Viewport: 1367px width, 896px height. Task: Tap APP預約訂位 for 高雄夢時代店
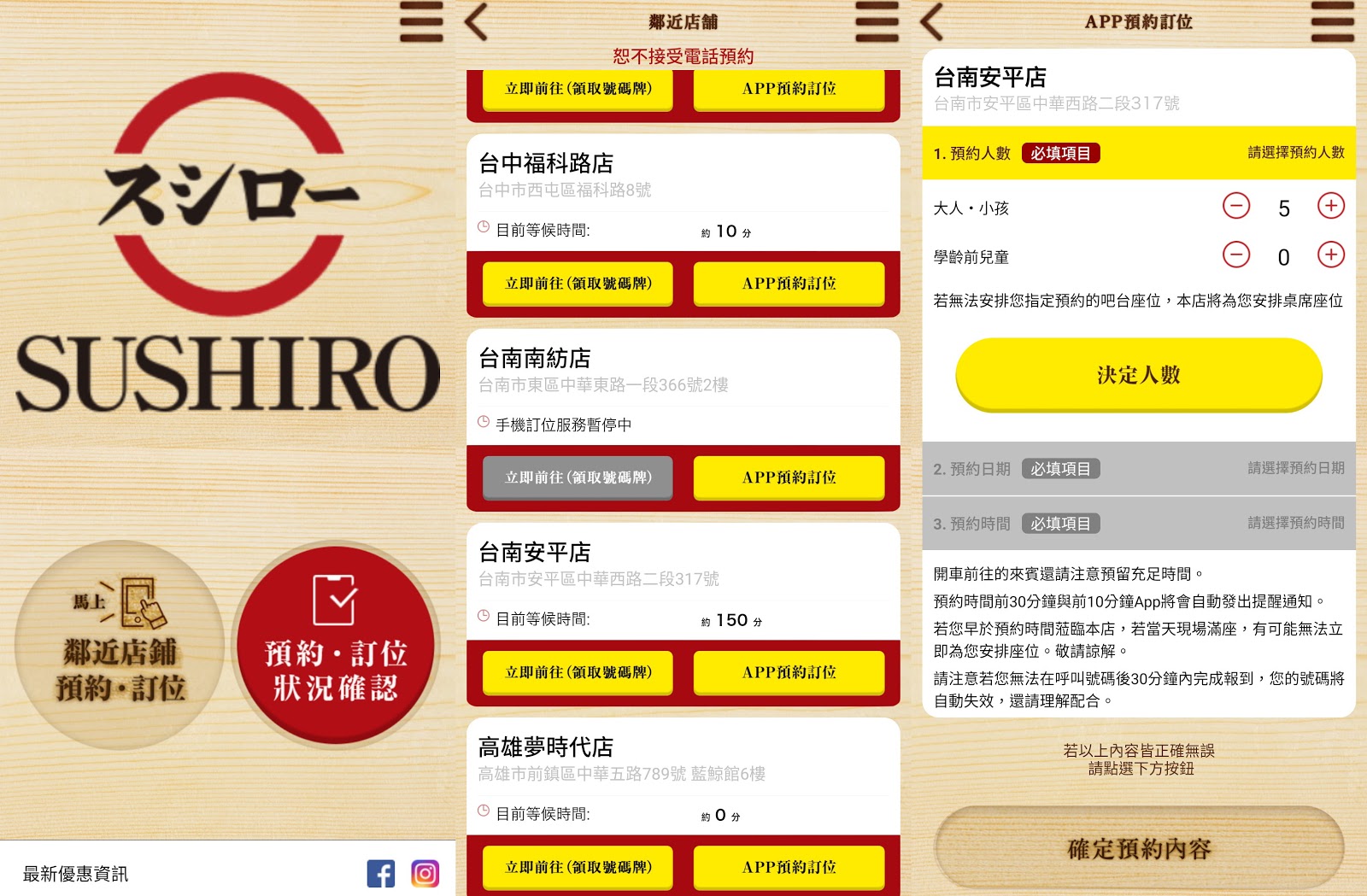pyautogui.click(x=789, y=867)
